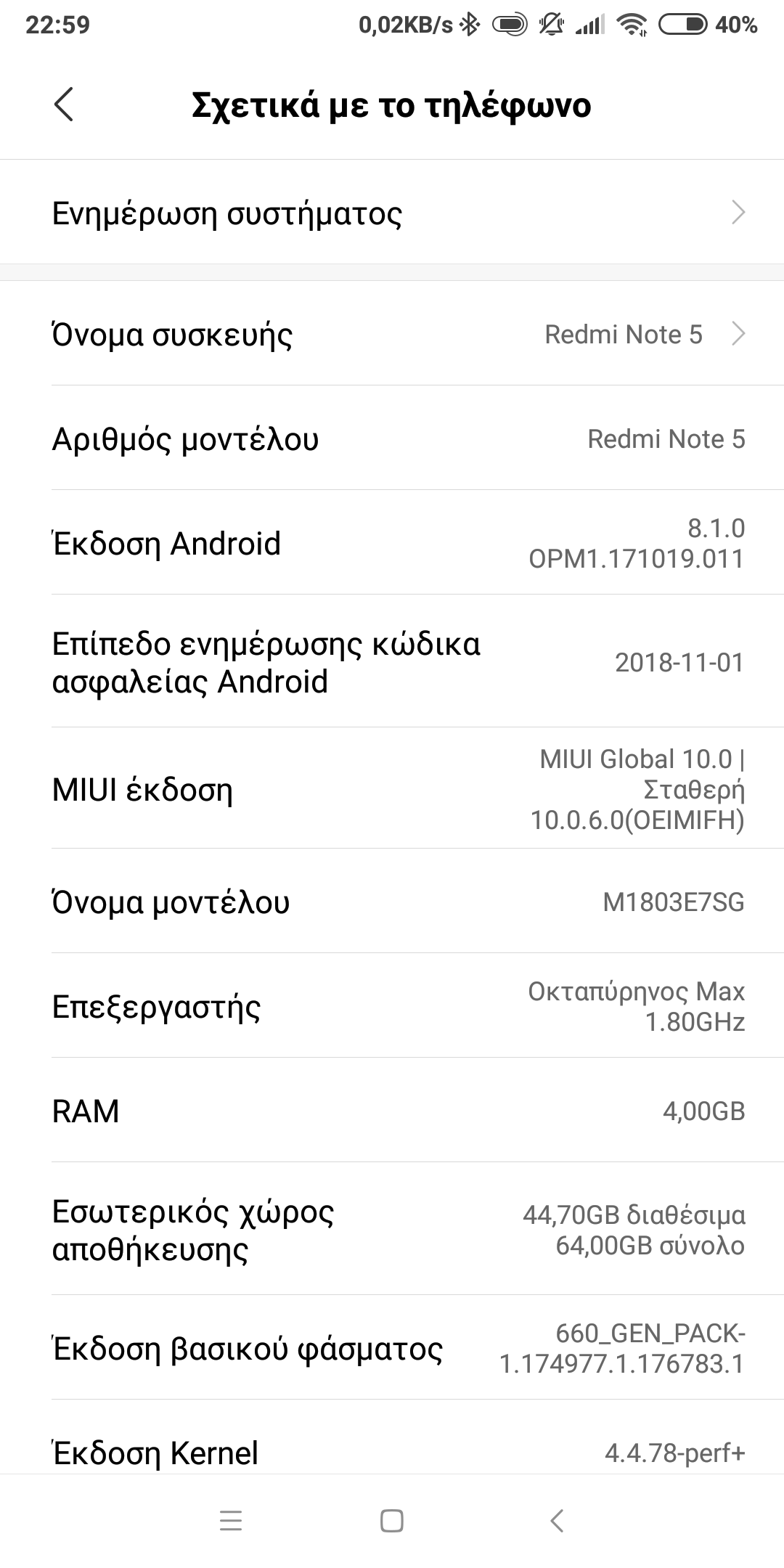Open Όνομα συσκευής row

tap(392, 334)
